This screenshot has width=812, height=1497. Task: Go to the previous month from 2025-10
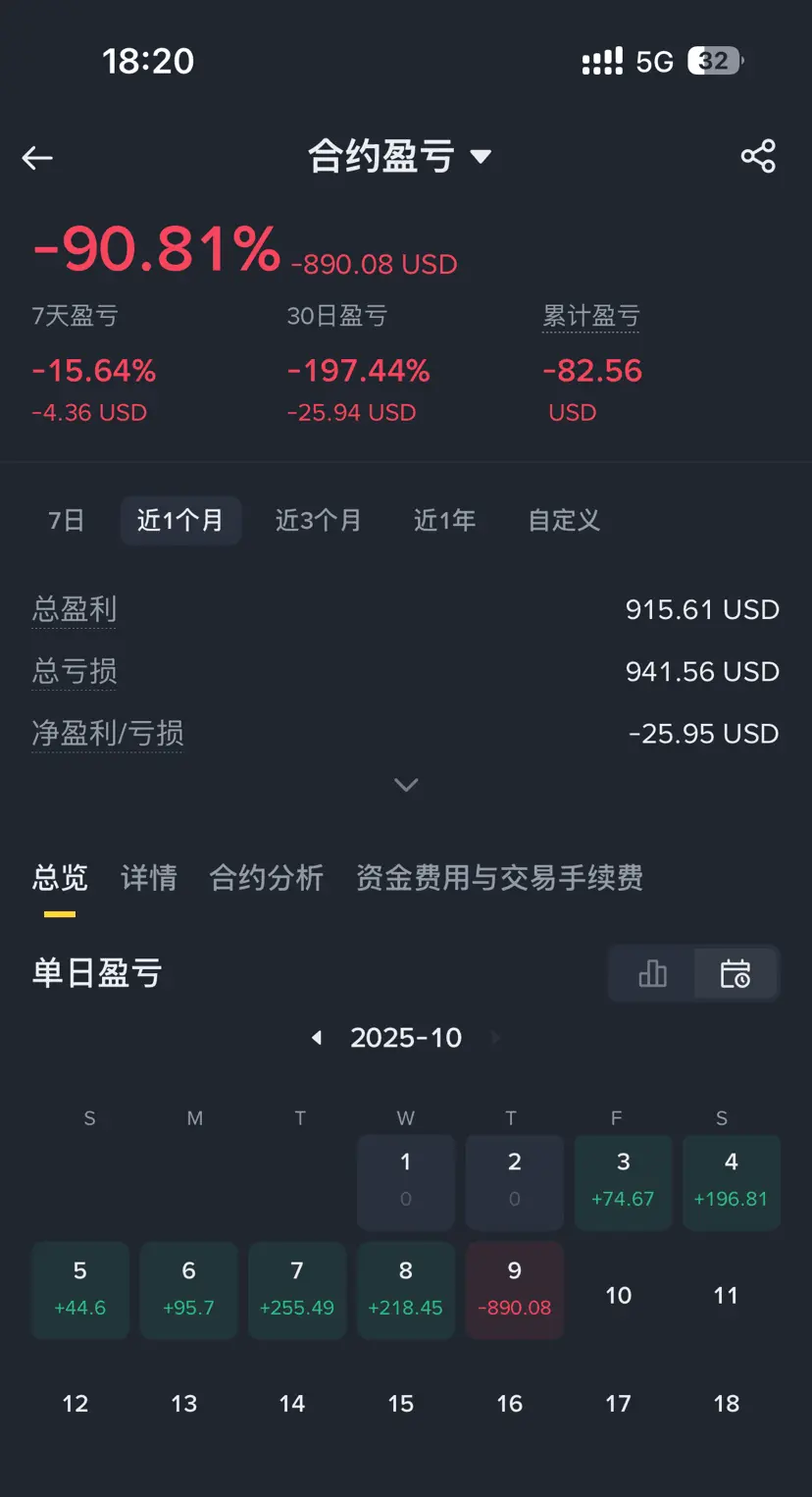(317, 1038)
